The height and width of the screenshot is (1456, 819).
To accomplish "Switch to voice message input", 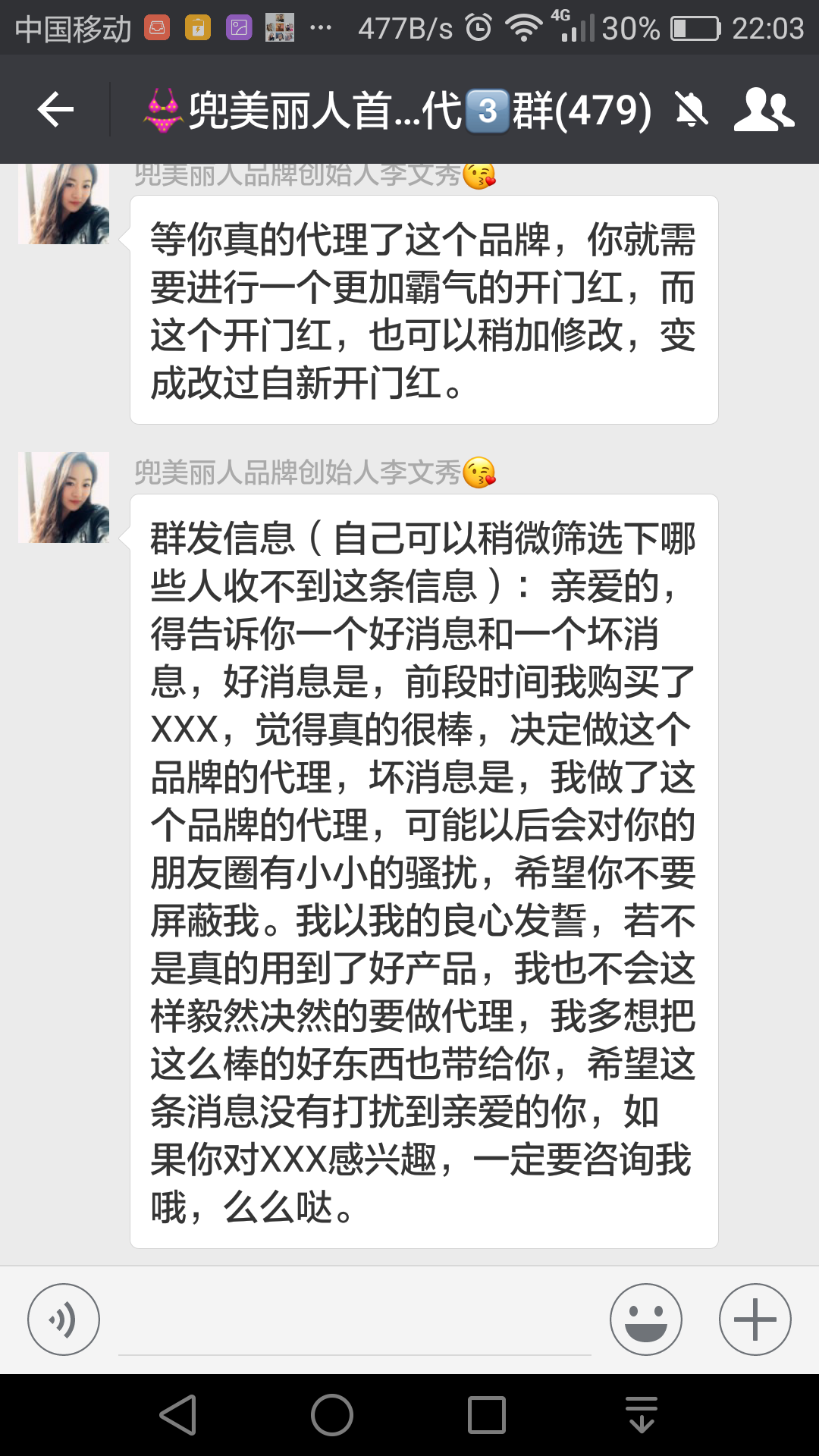I will 64,1319.
